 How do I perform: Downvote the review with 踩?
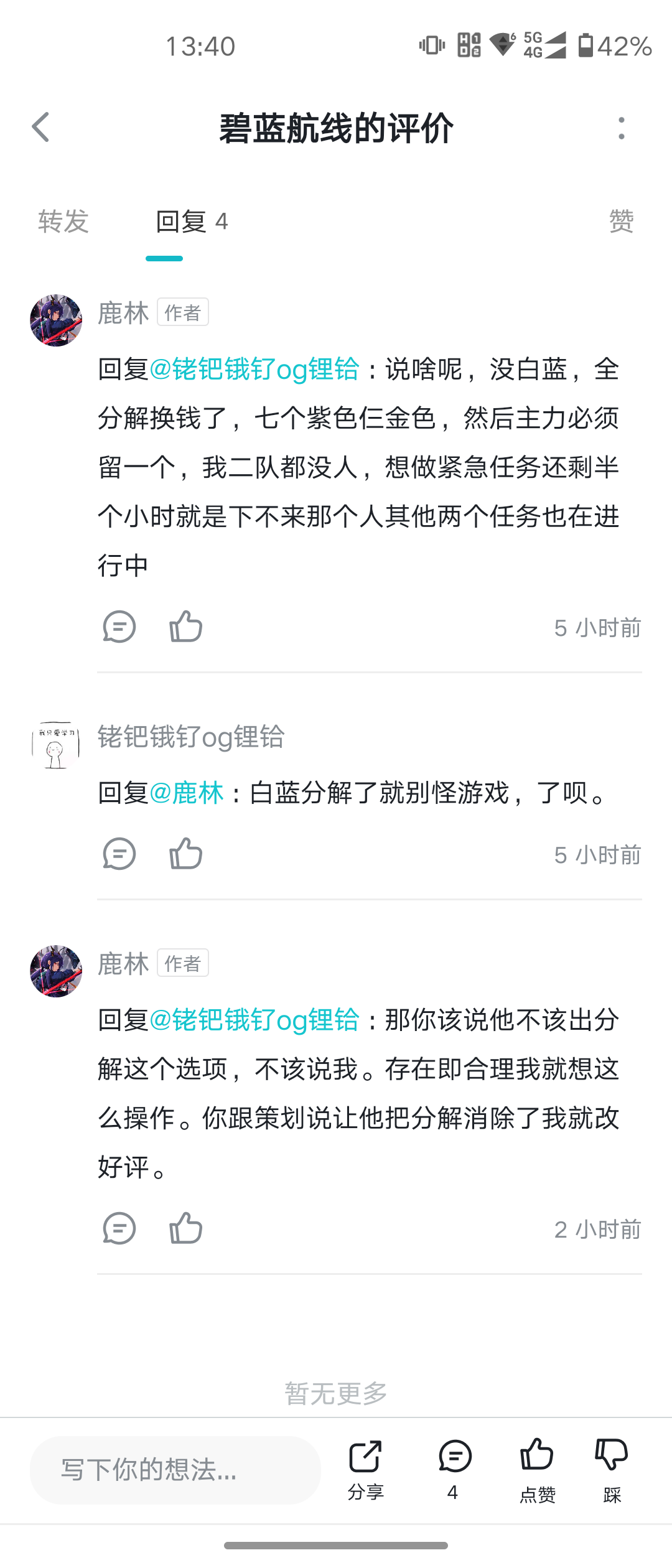(612, 1468)
